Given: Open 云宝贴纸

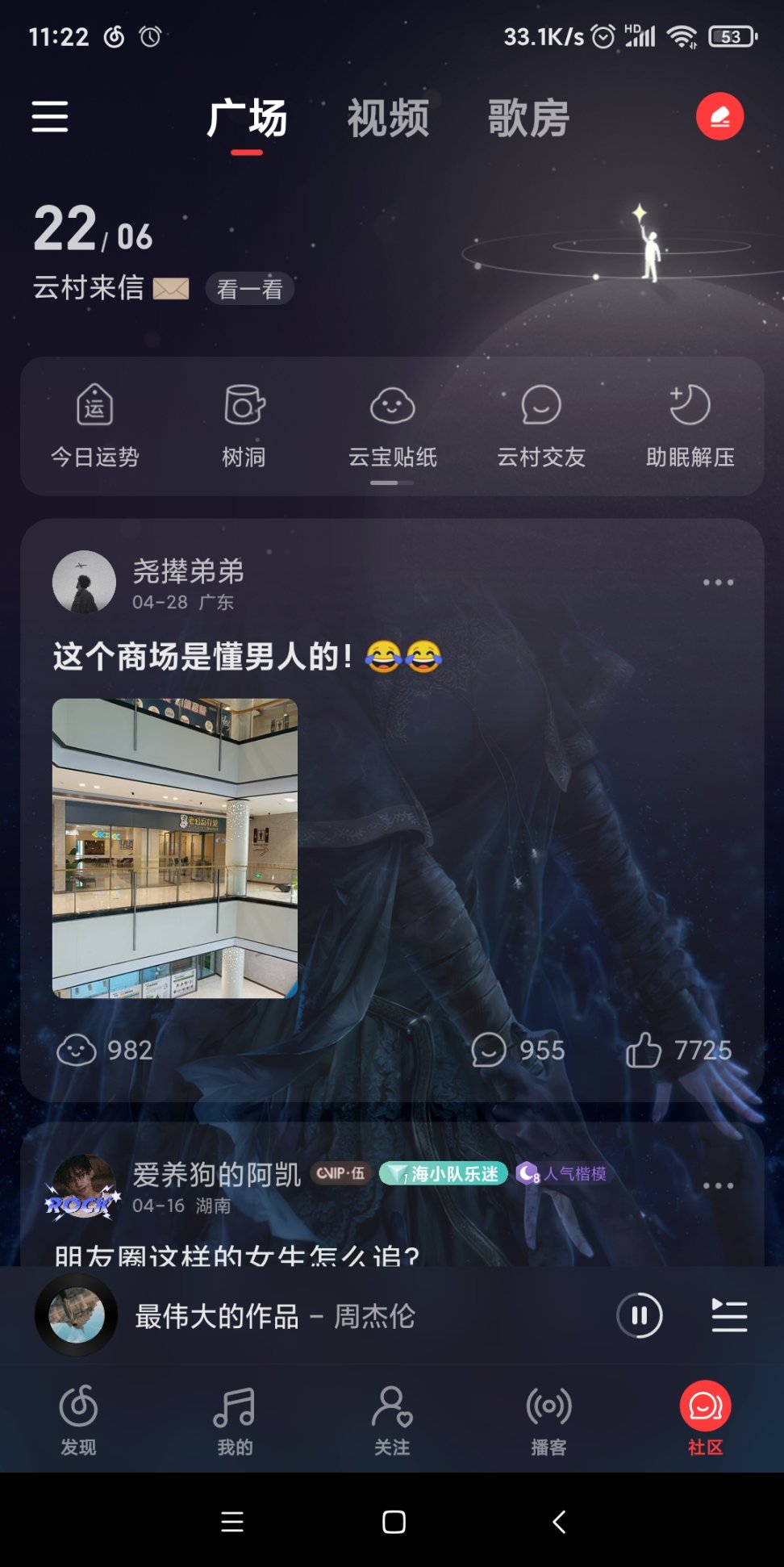Looking at the screenshot, I should [392, 425].
